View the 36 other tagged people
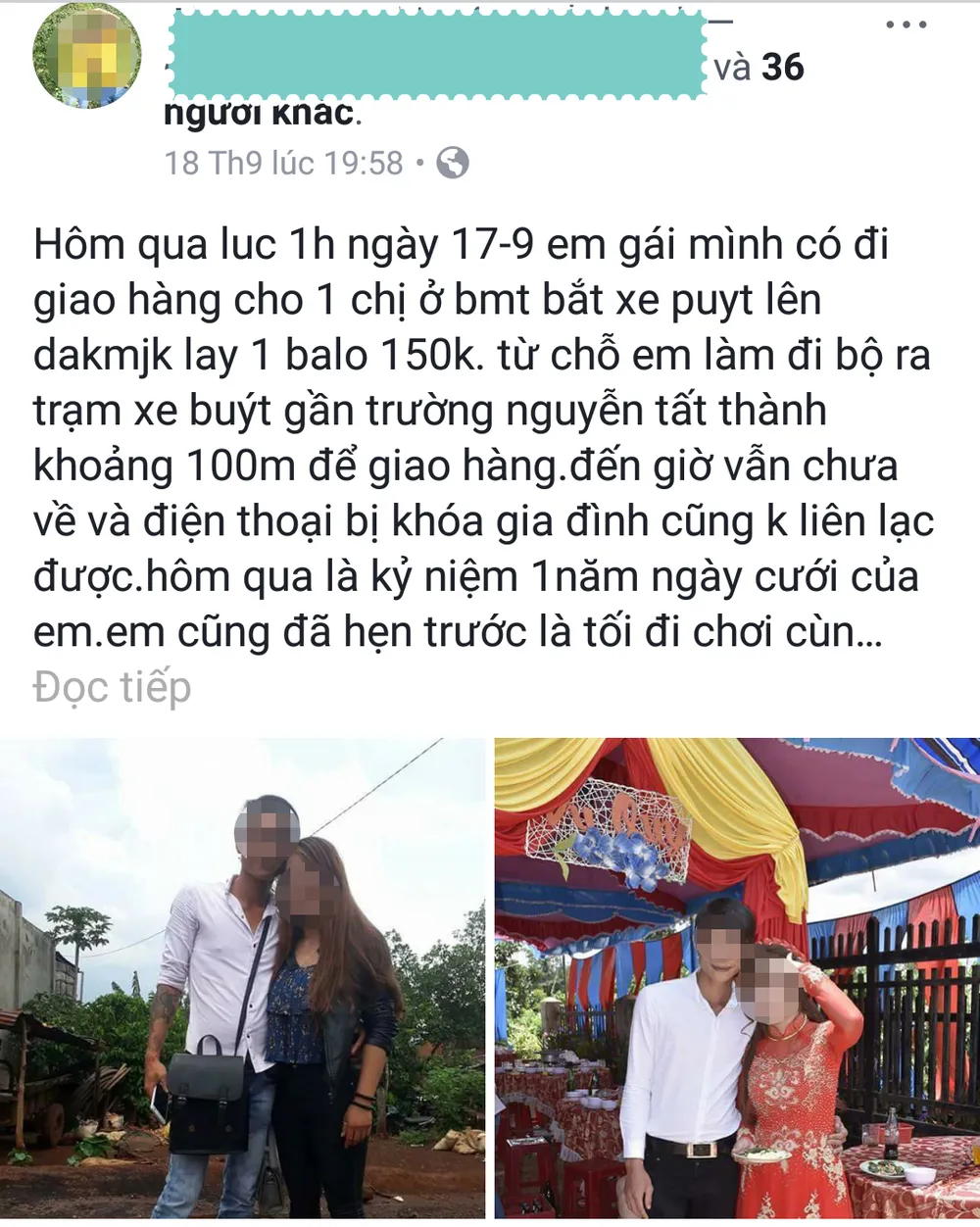 pos(782,68)
